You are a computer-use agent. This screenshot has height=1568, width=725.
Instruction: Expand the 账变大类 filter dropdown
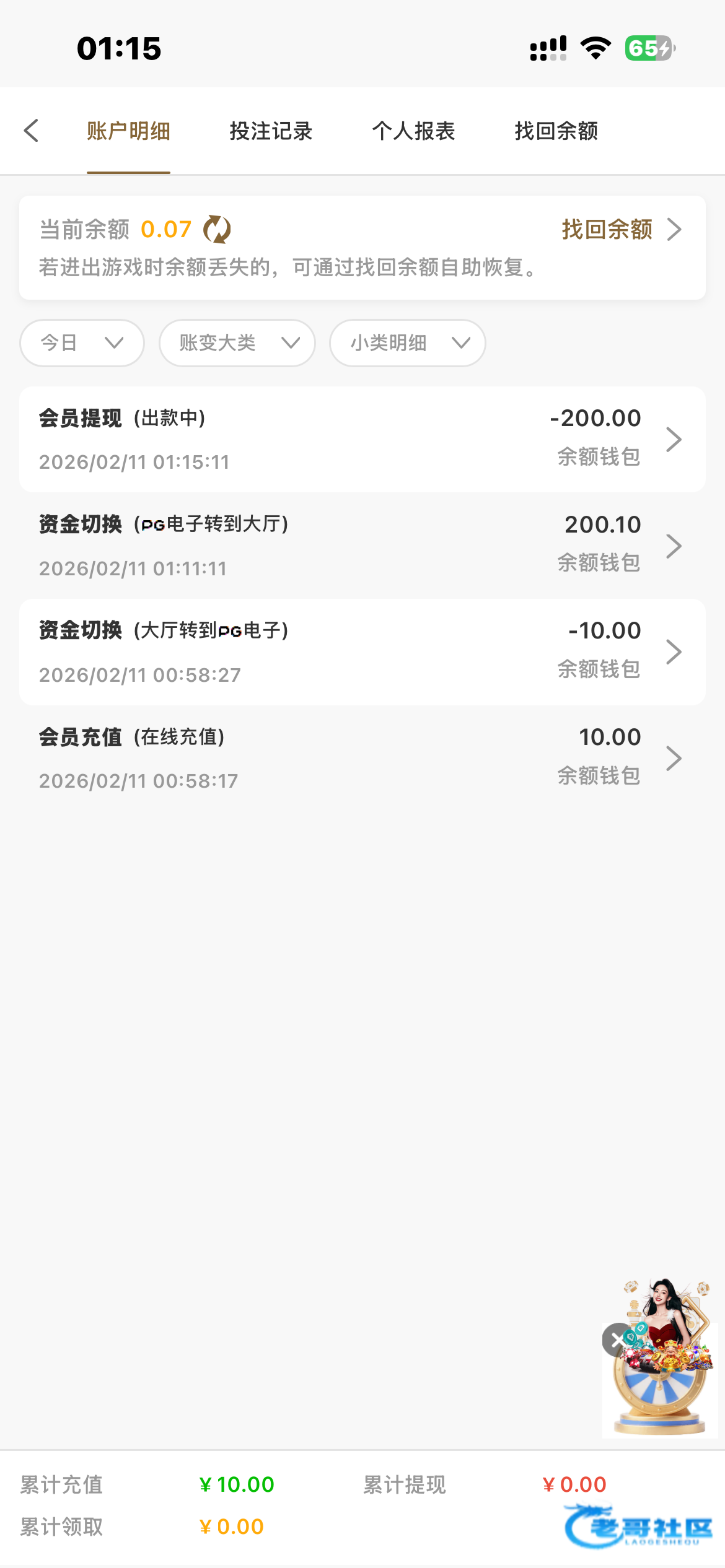(237, 343)
